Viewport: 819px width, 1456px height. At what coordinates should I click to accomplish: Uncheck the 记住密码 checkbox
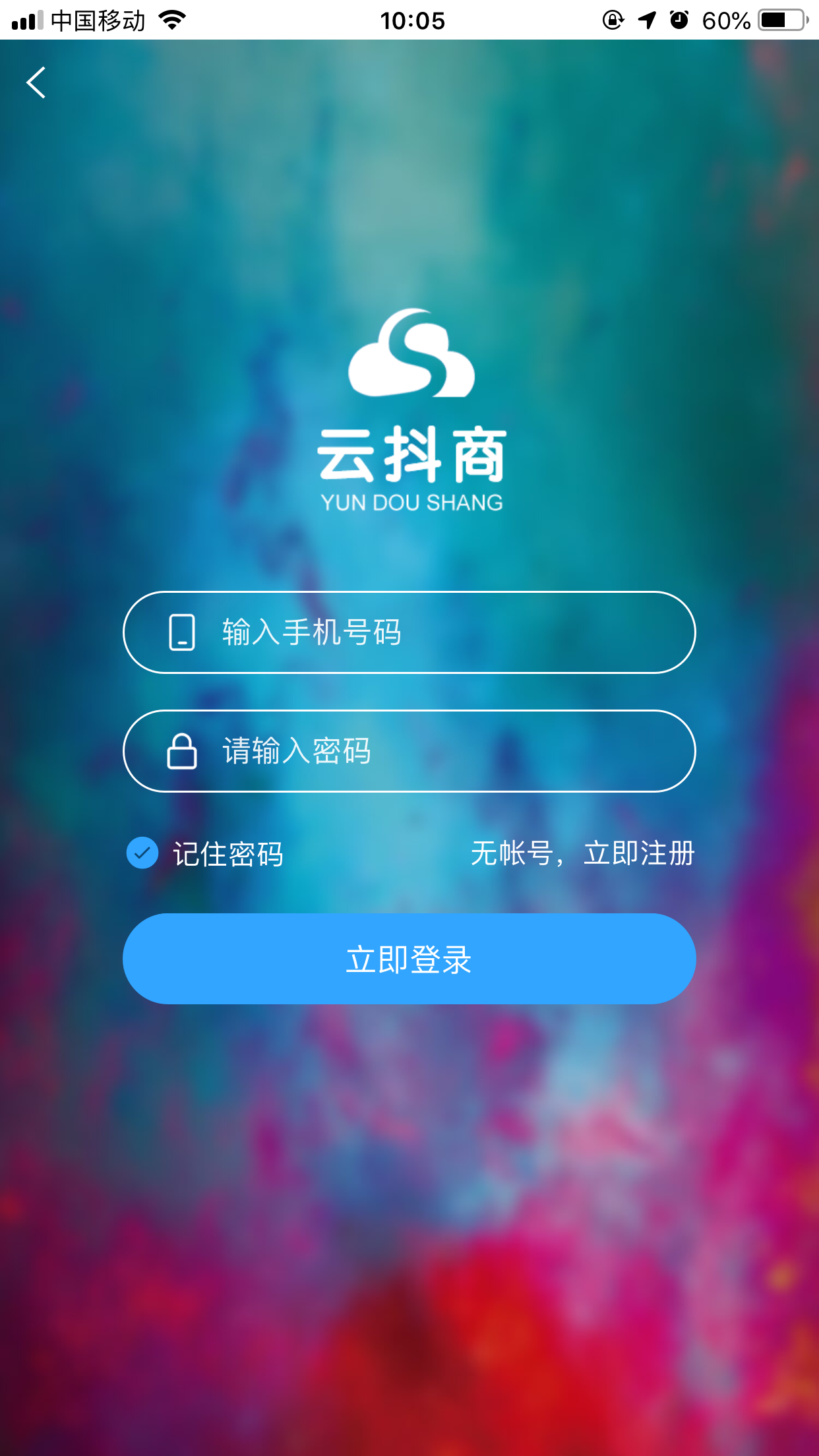pyautogui.click(x=142, y=853)
